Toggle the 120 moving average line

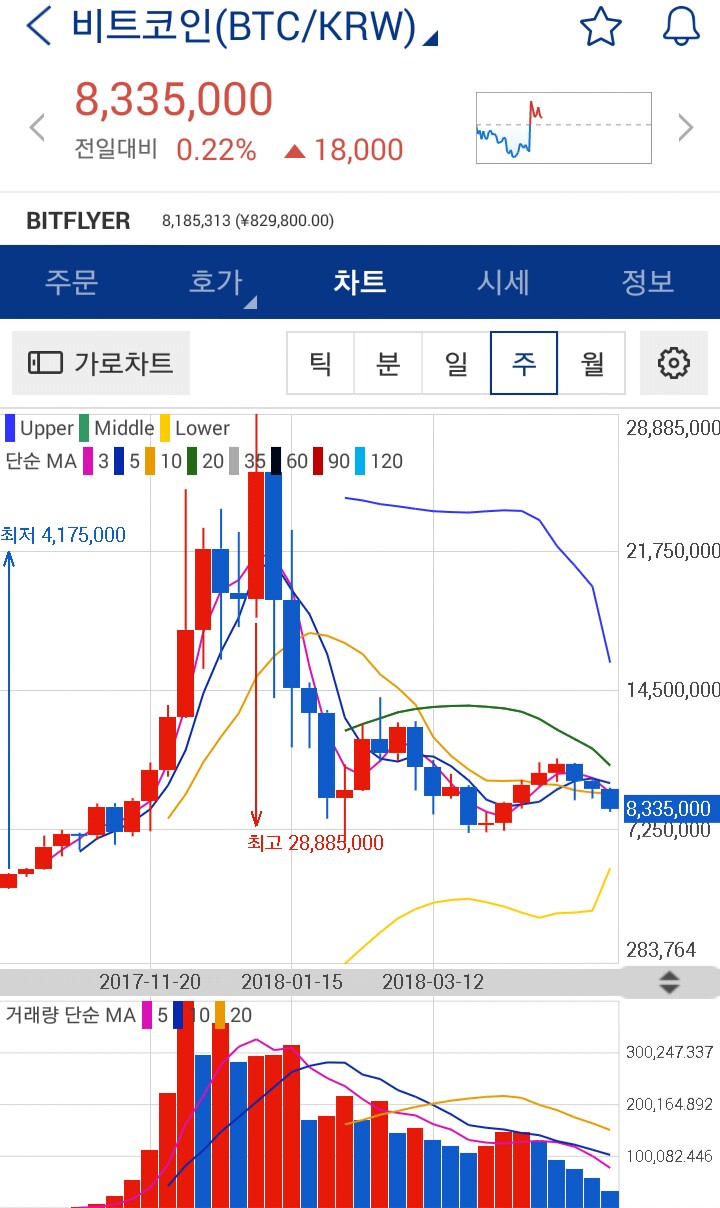pyautogui.click(x=374, y=463)
